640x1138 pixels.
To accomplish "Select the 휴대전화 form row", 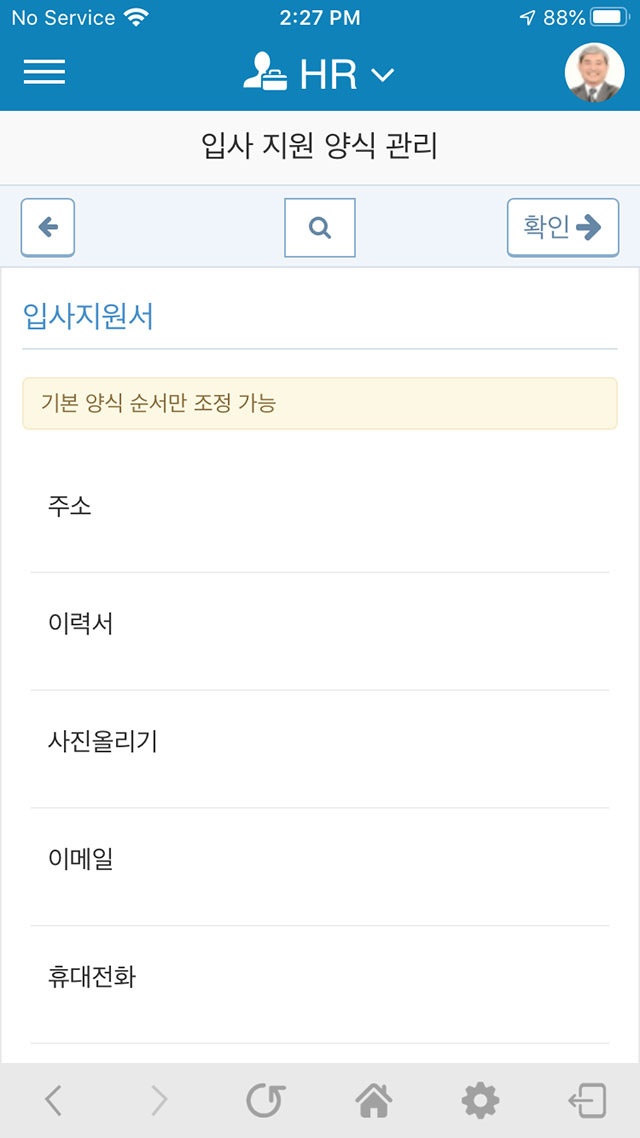I will [320, 978].
